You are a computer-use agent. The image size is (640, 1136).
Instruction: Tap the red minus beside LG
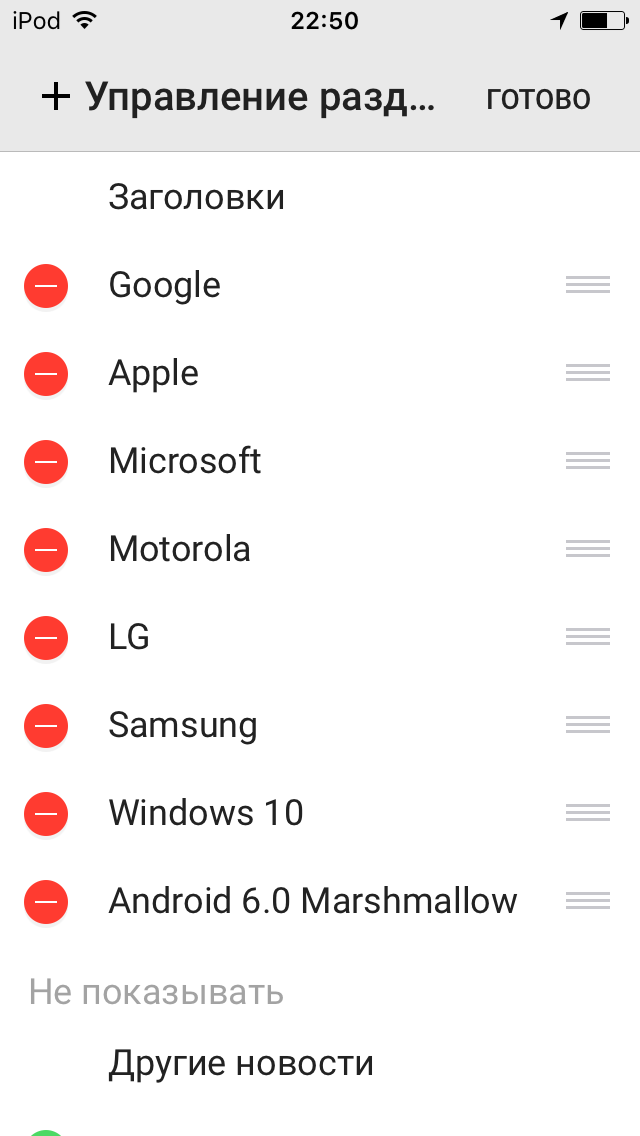coord(46,638)
